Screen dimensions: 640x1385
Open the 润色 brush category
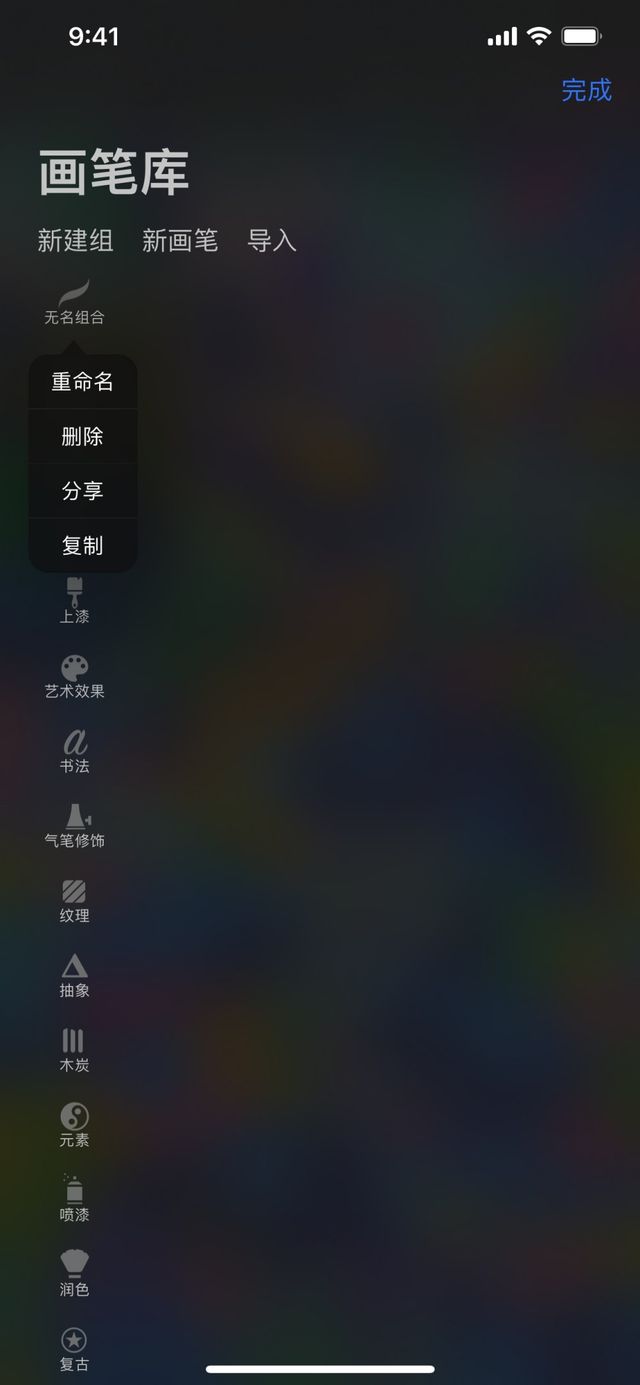74,1274
